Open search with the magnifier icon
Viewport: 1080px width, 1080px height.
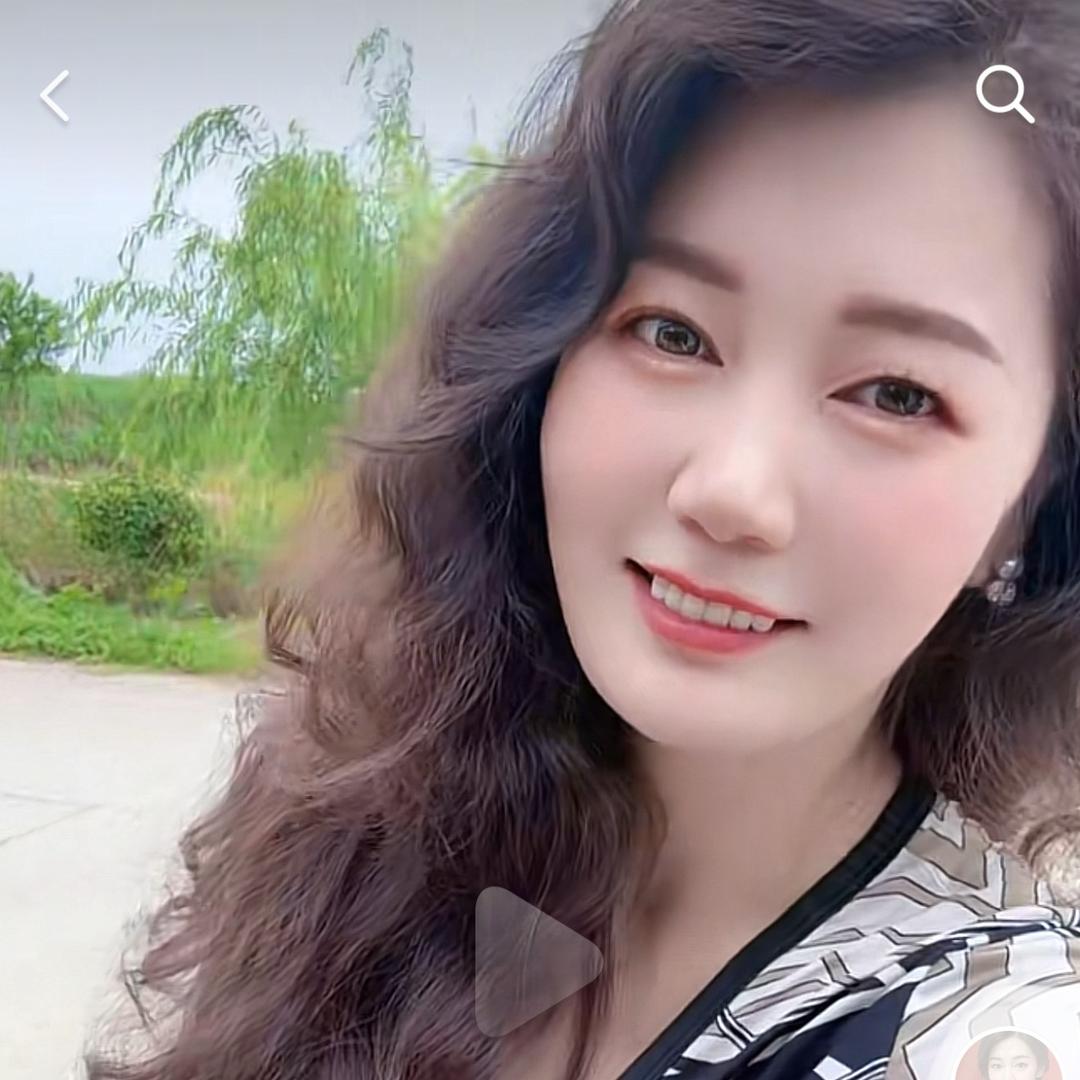(x=1004, y=94)
